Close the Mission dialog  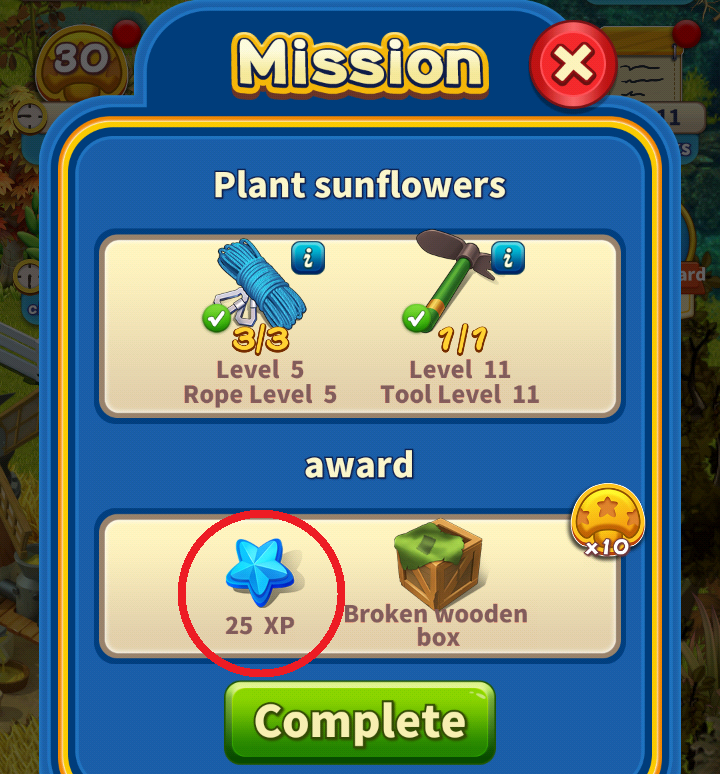[x=574, y=65]
